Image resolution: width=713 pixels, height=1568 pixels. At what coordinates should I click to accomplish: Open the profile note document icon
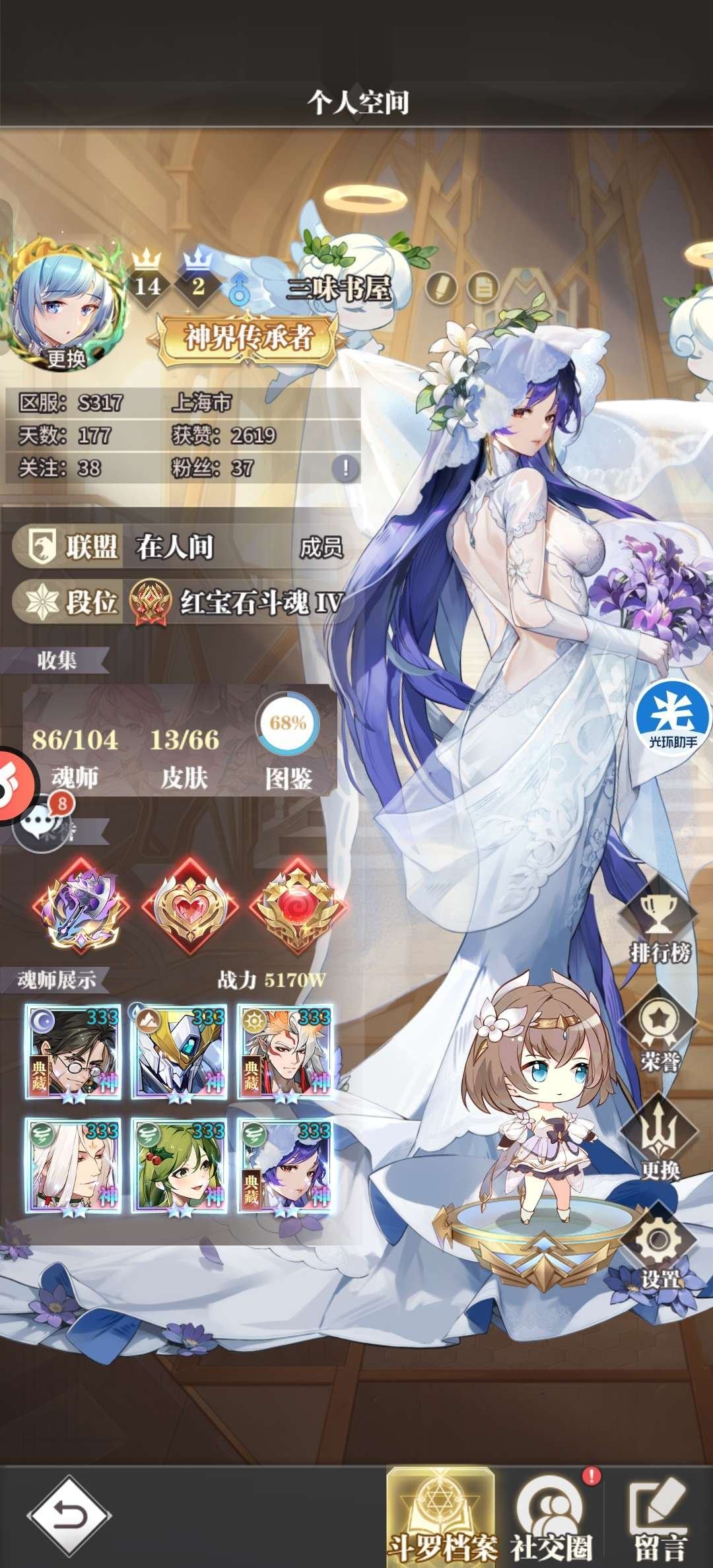(x=481, y=286)
